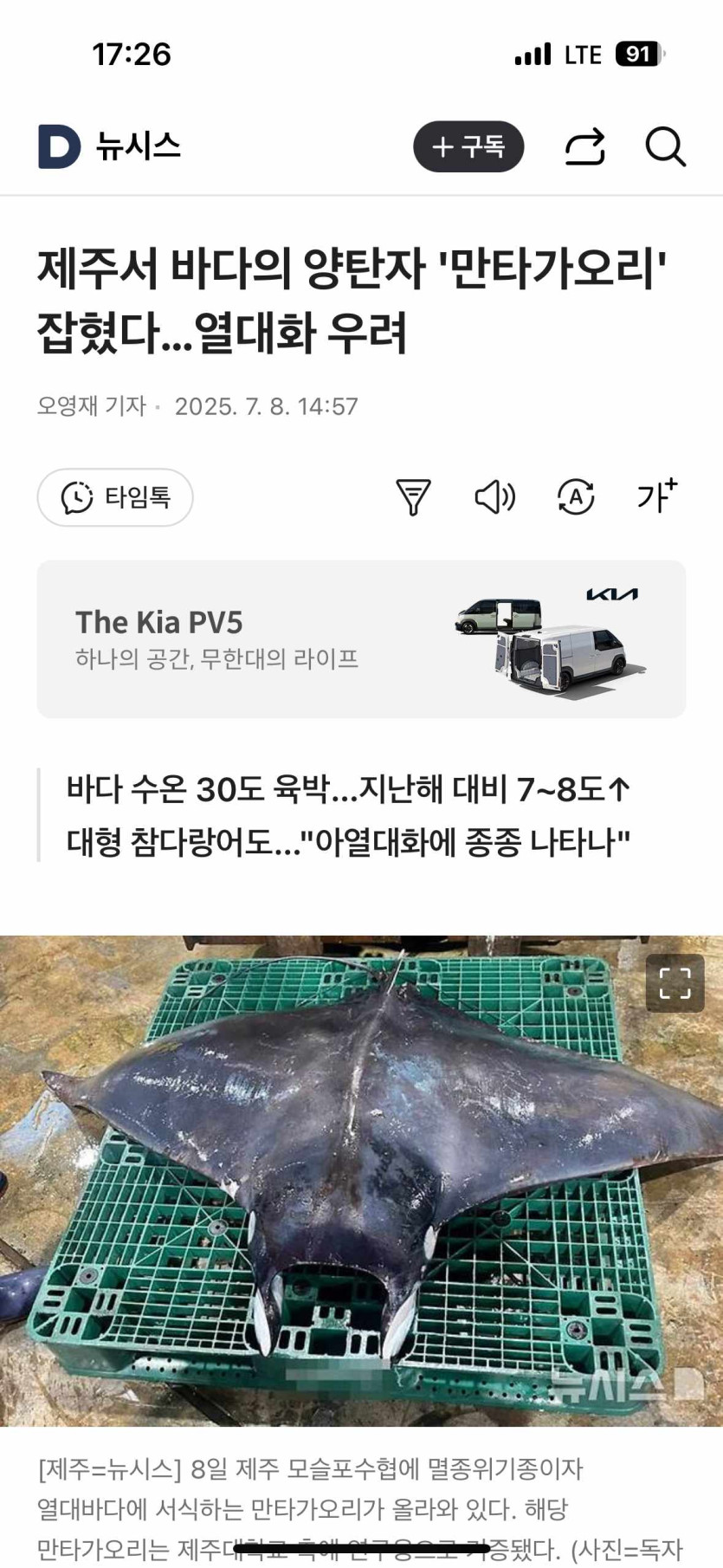The image size is (723, 1568).
Task: Tap the Daum D logo
Action: click(59, 146)
